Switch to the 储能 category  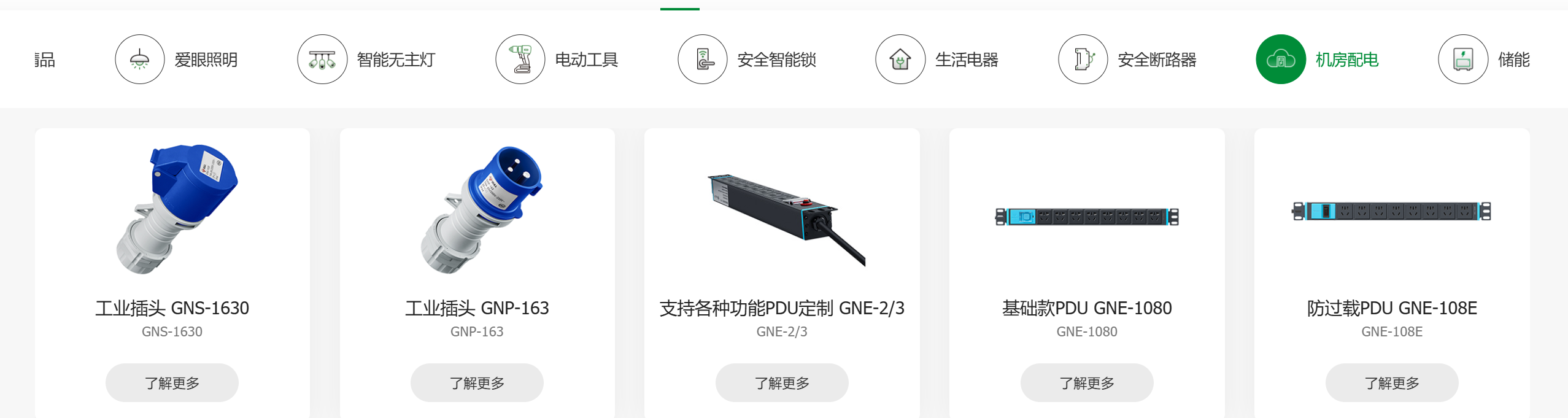pos(1485,60)
